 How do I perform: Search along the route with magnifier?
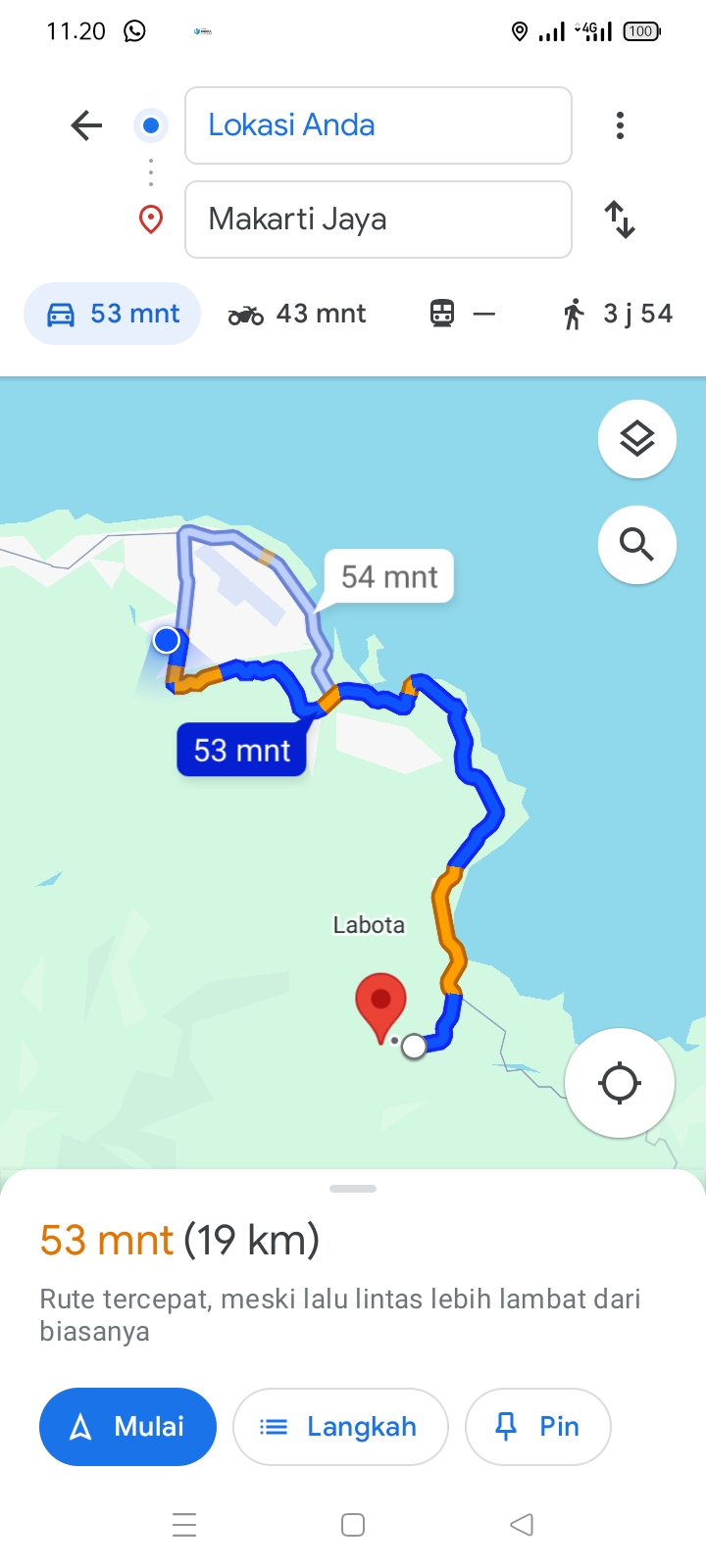pyautogui.click(x=637, y=545)
